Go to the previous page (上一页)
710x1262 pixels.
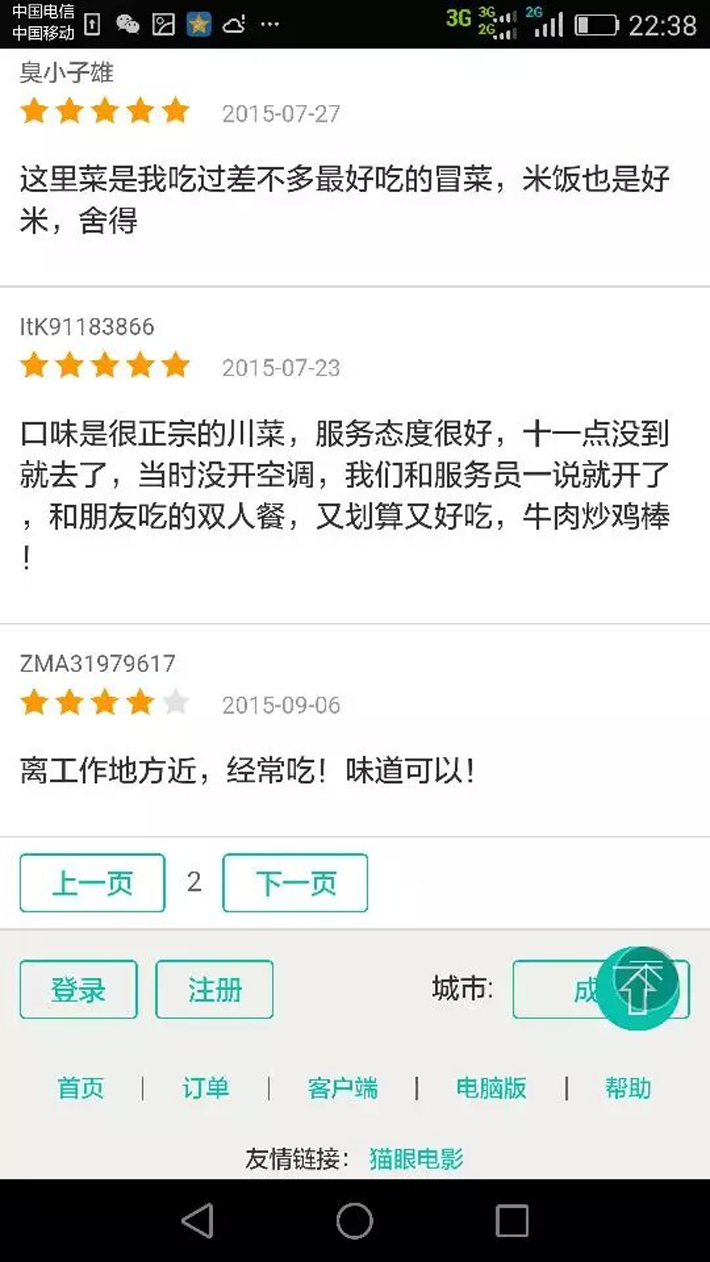point(92,883)
